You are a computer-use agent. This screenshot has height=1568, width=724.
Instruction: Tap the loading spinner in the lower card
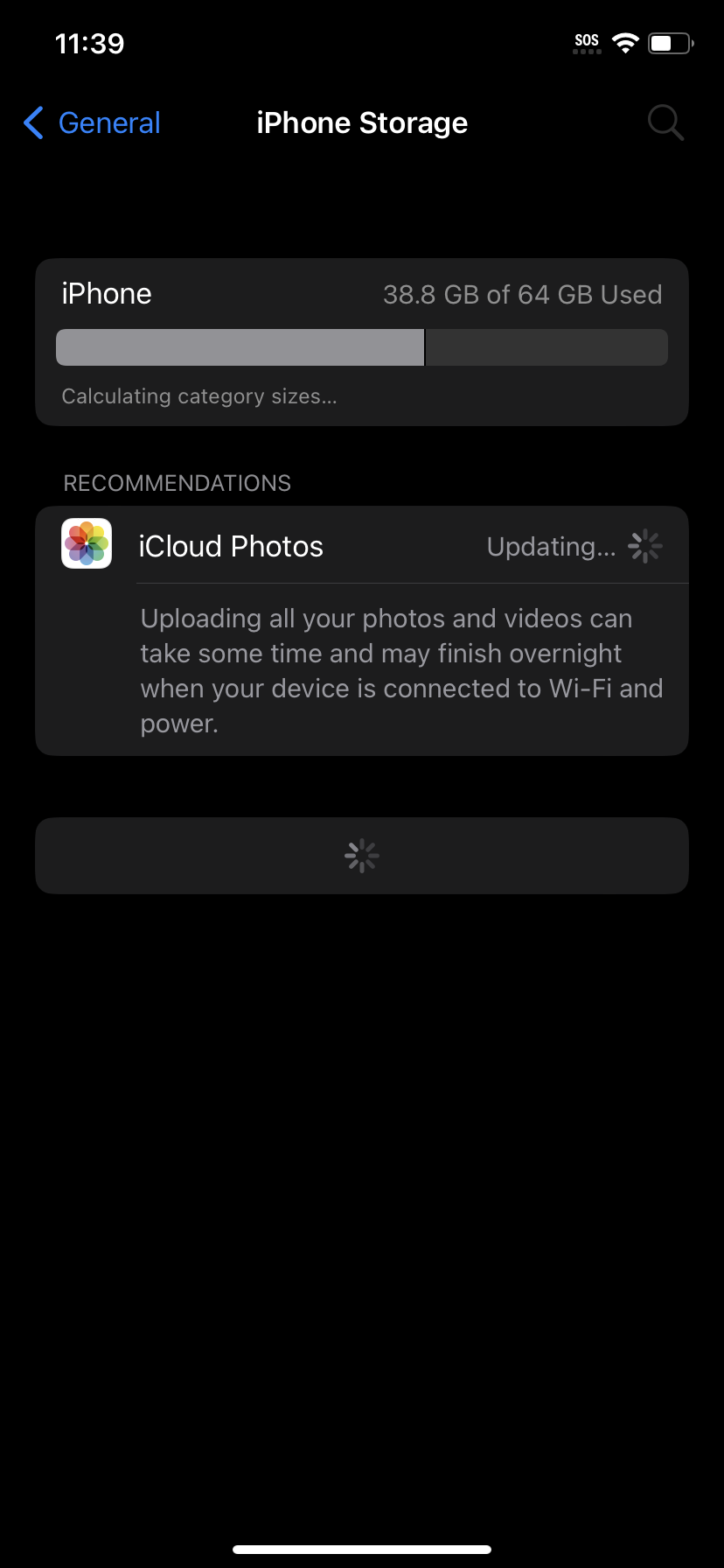point(361,855)
